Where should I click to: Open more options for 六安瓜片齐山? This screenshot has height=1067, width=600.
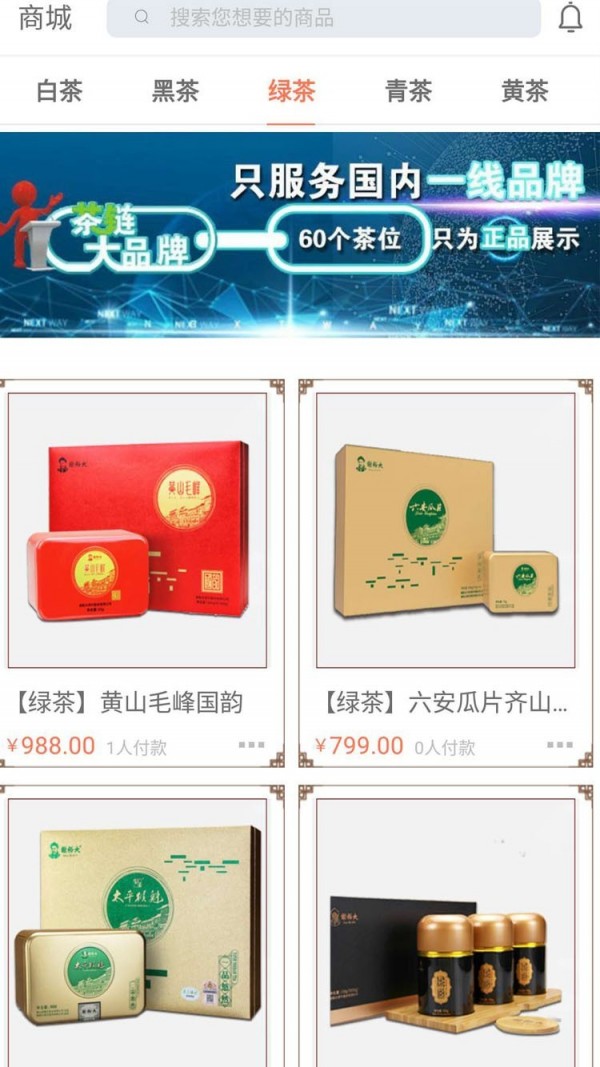click(560, 745)
